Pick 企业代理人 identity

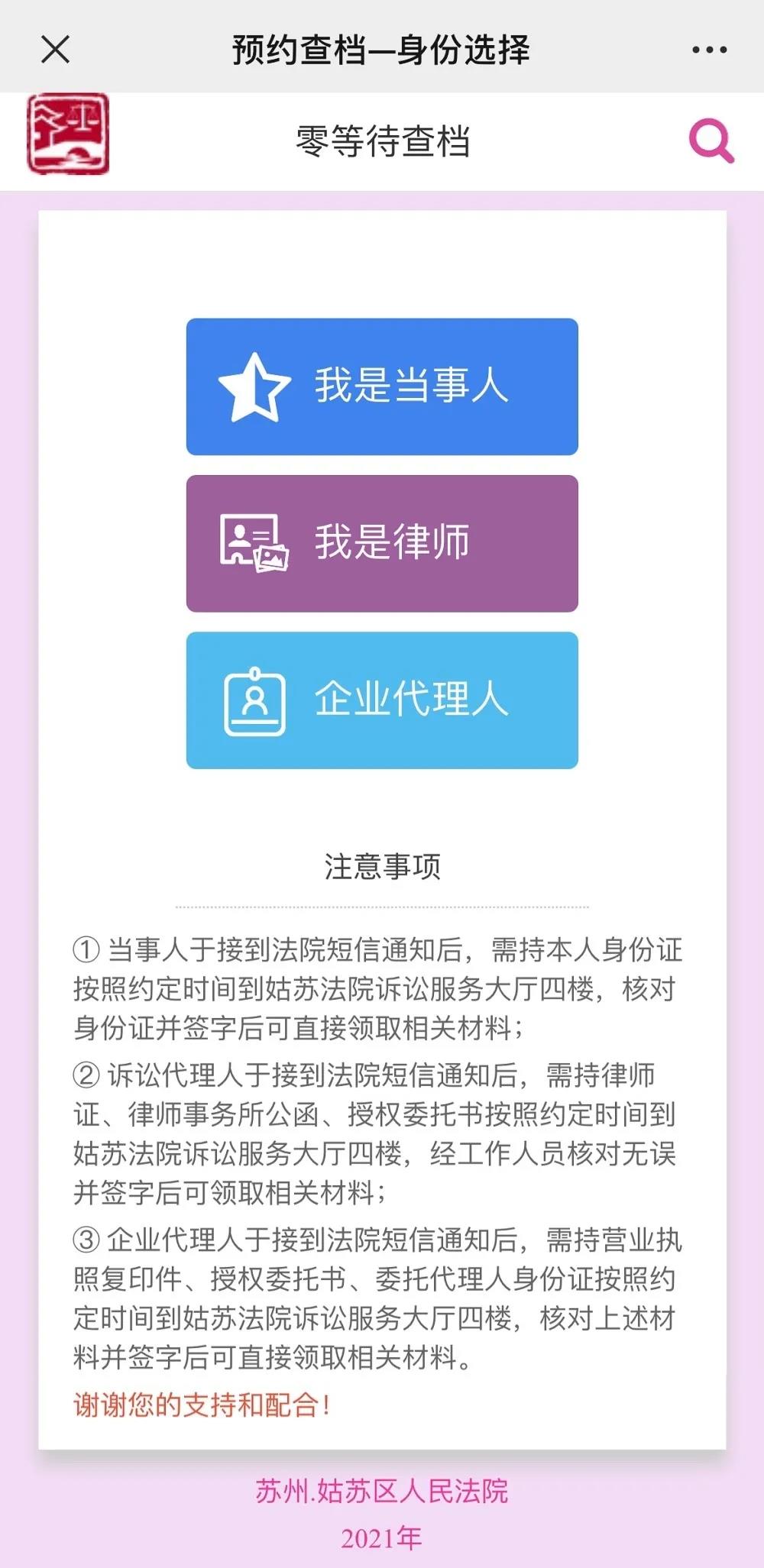click(382, 700)
